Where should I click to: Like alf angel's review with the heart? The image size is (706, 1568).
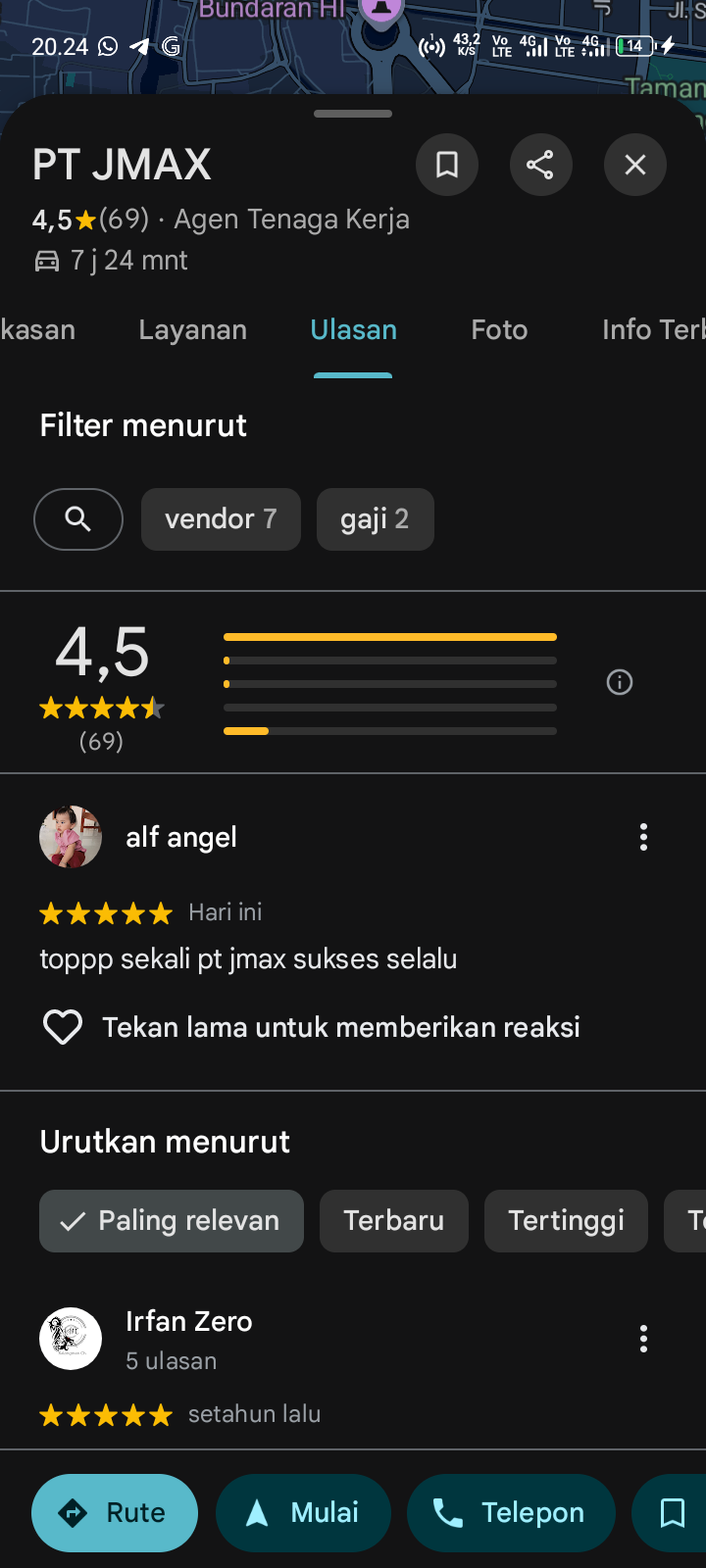point(63,1027)
